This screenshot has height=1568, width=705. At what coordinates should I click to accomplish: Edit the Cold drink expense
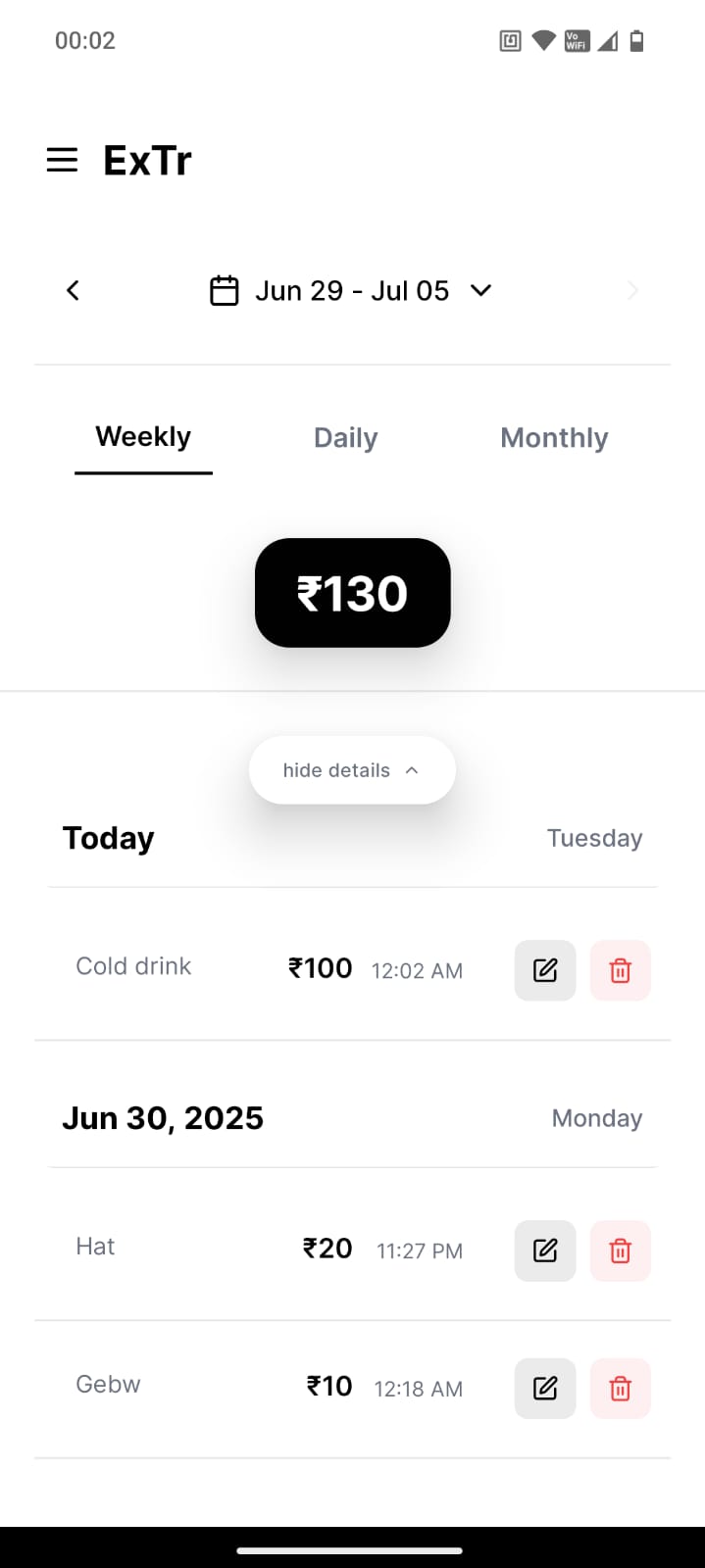[545, 970]
